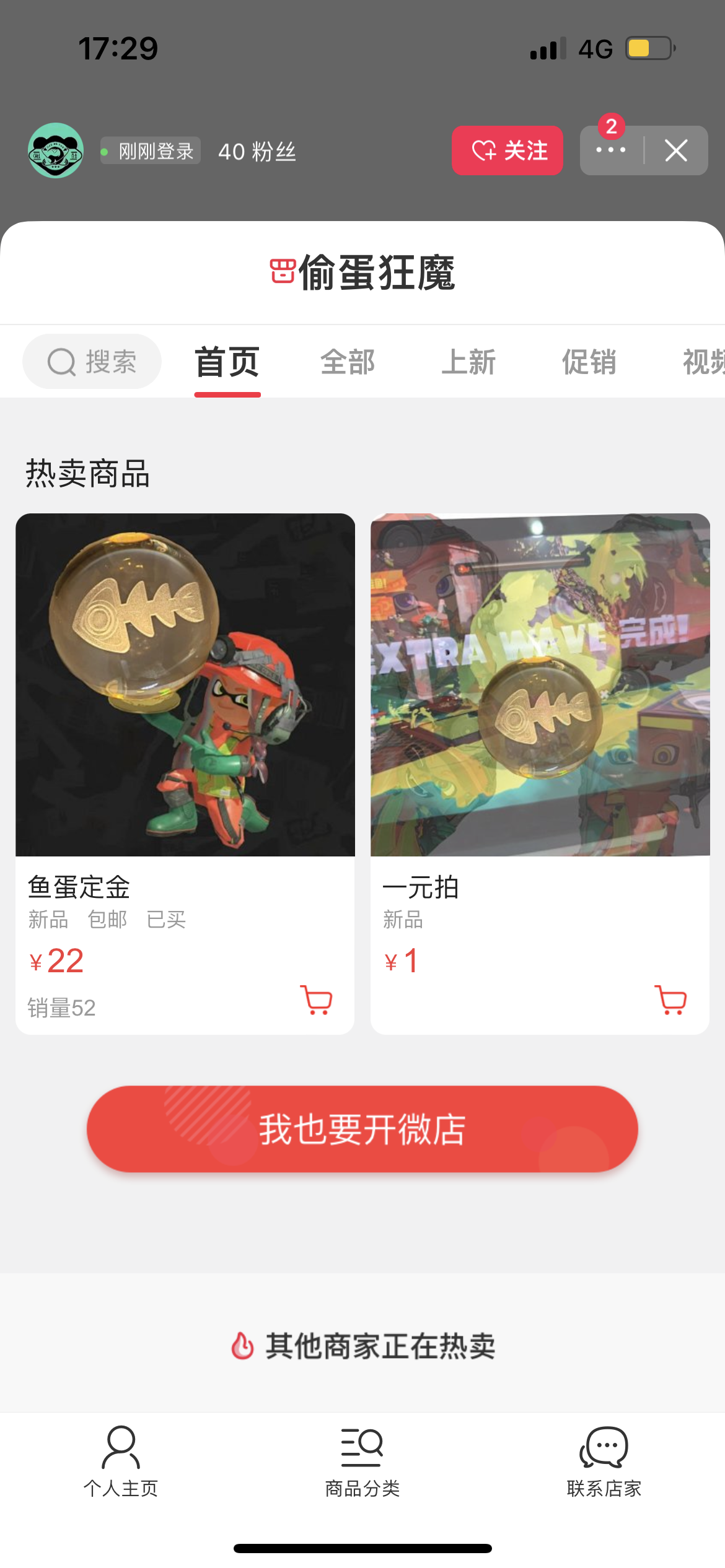The height and width of the screenshot is (1568, 725).
Task: Open the 鱼蛋定金 product card
Action: [x=185, y=773]
